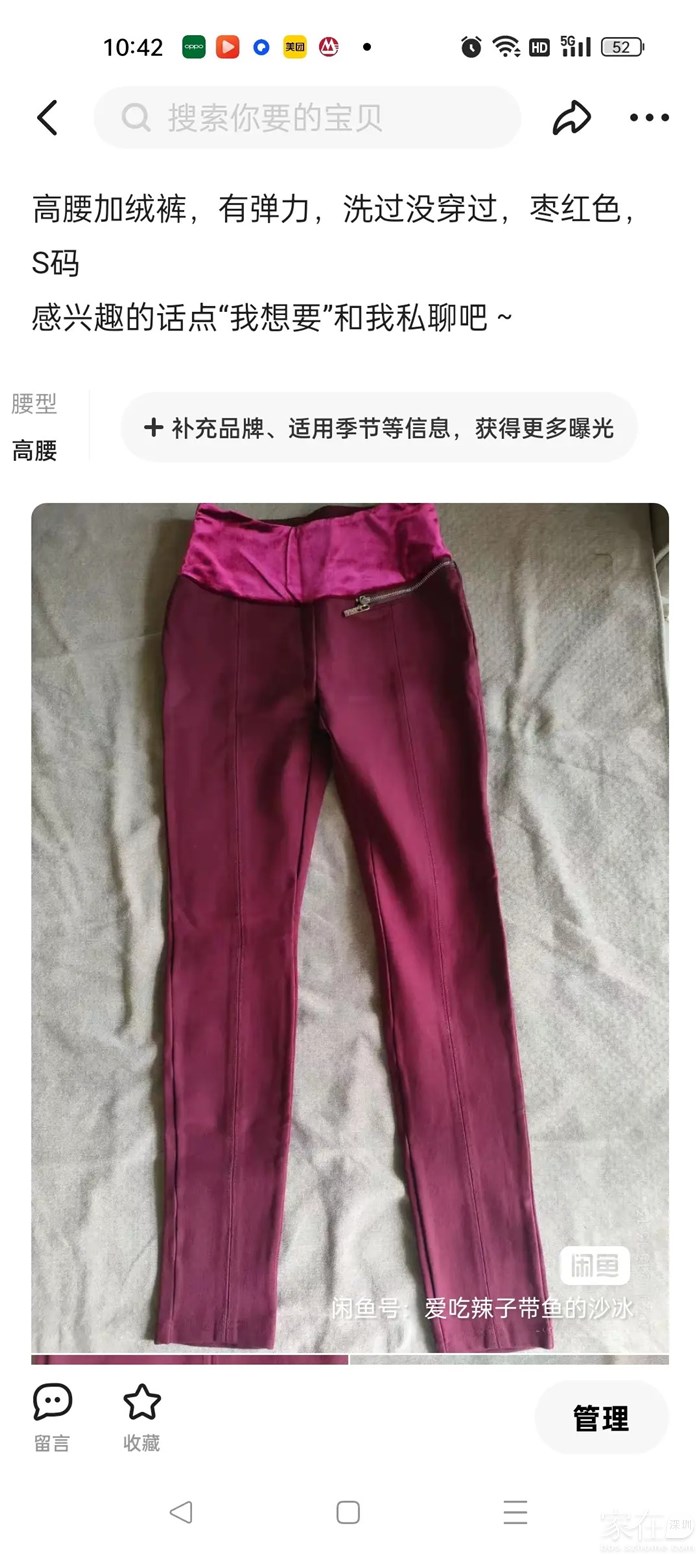Go back using the top-left arrow
This screenshot has height=1555, width=700.
click(x=47, y=118)
